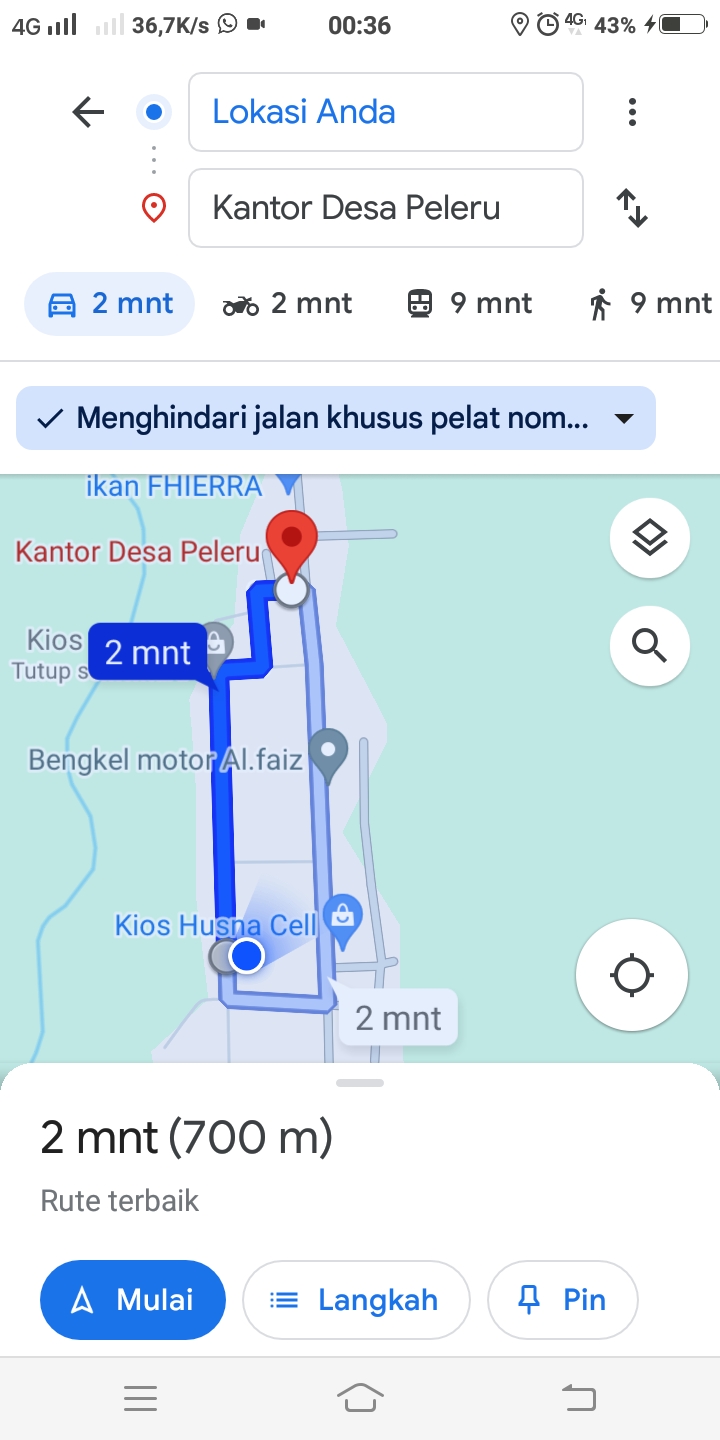Tap the Bengkel motor Al.faiz map marker
Screen dimensions: 720x1440
[x=328, y=755]
